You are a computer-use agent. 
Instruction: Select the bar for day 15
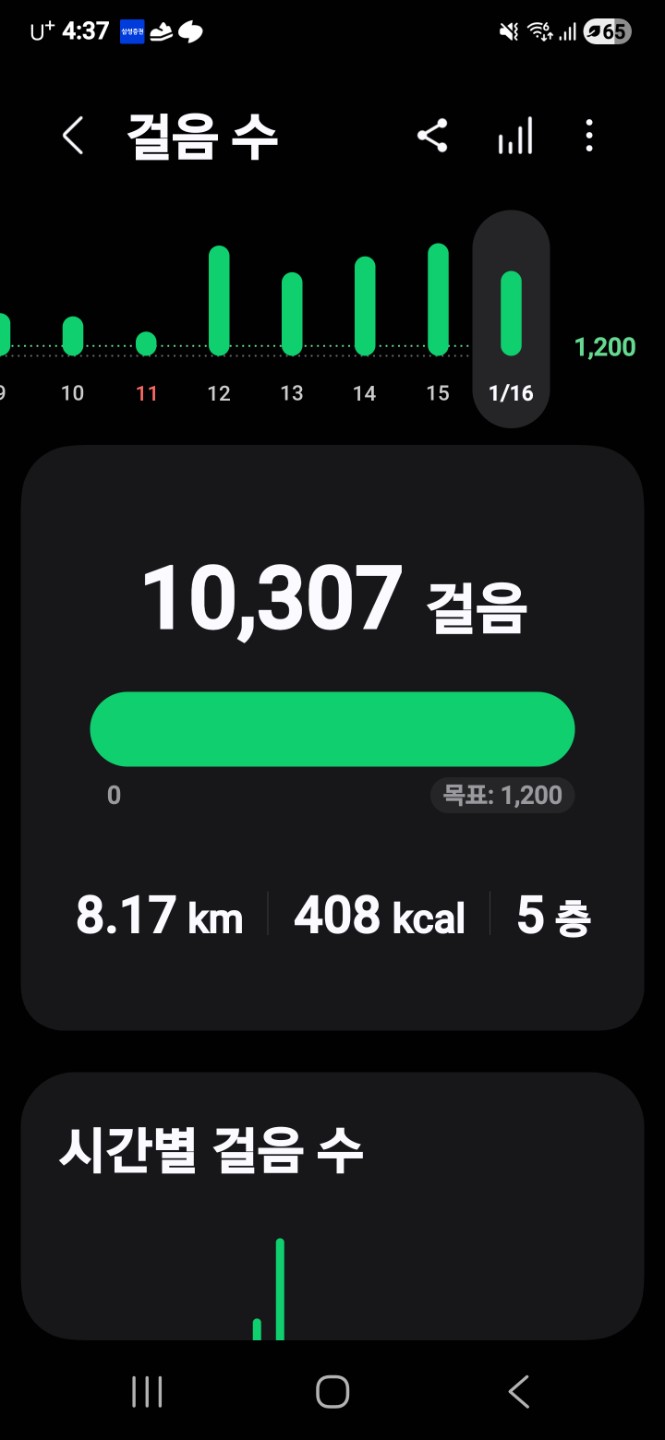tap(438, 300)
